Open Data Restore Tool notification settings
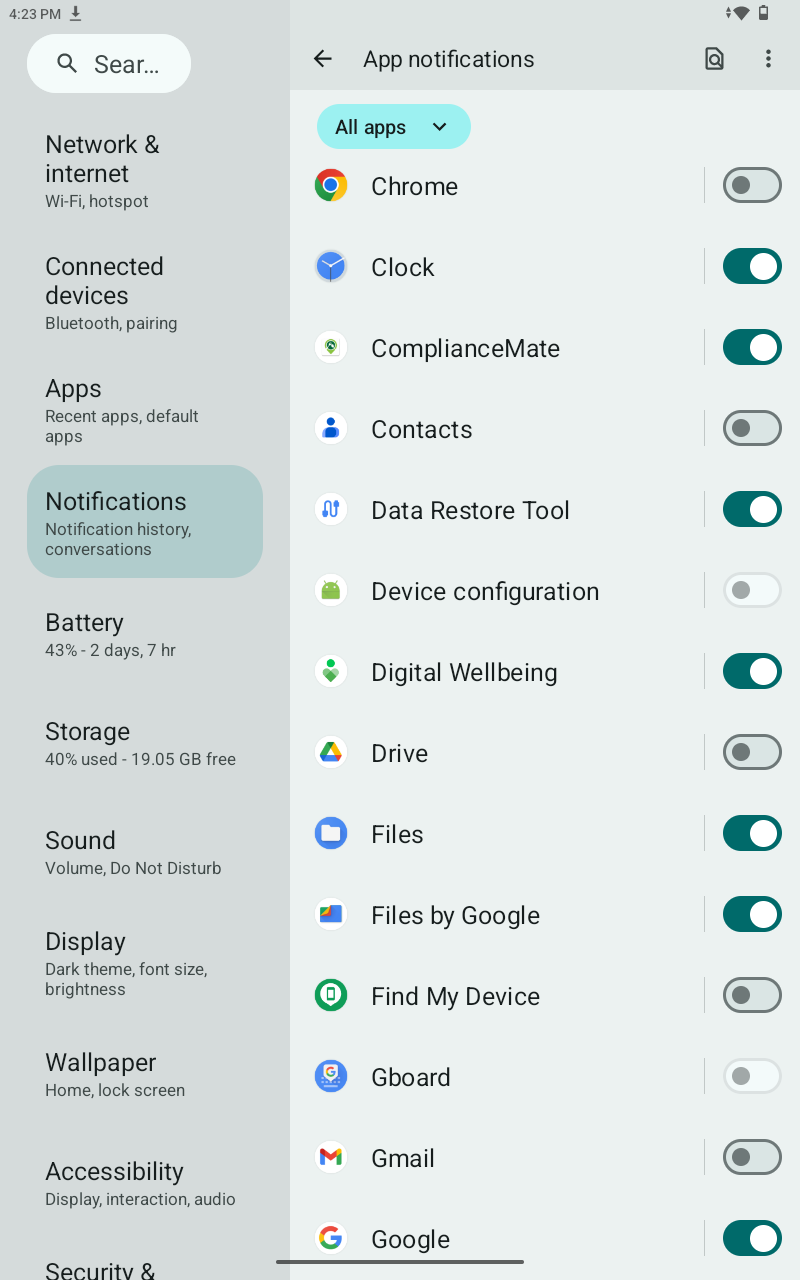The width and height of the screenshot is (800, 1280). tap(470, 509)
